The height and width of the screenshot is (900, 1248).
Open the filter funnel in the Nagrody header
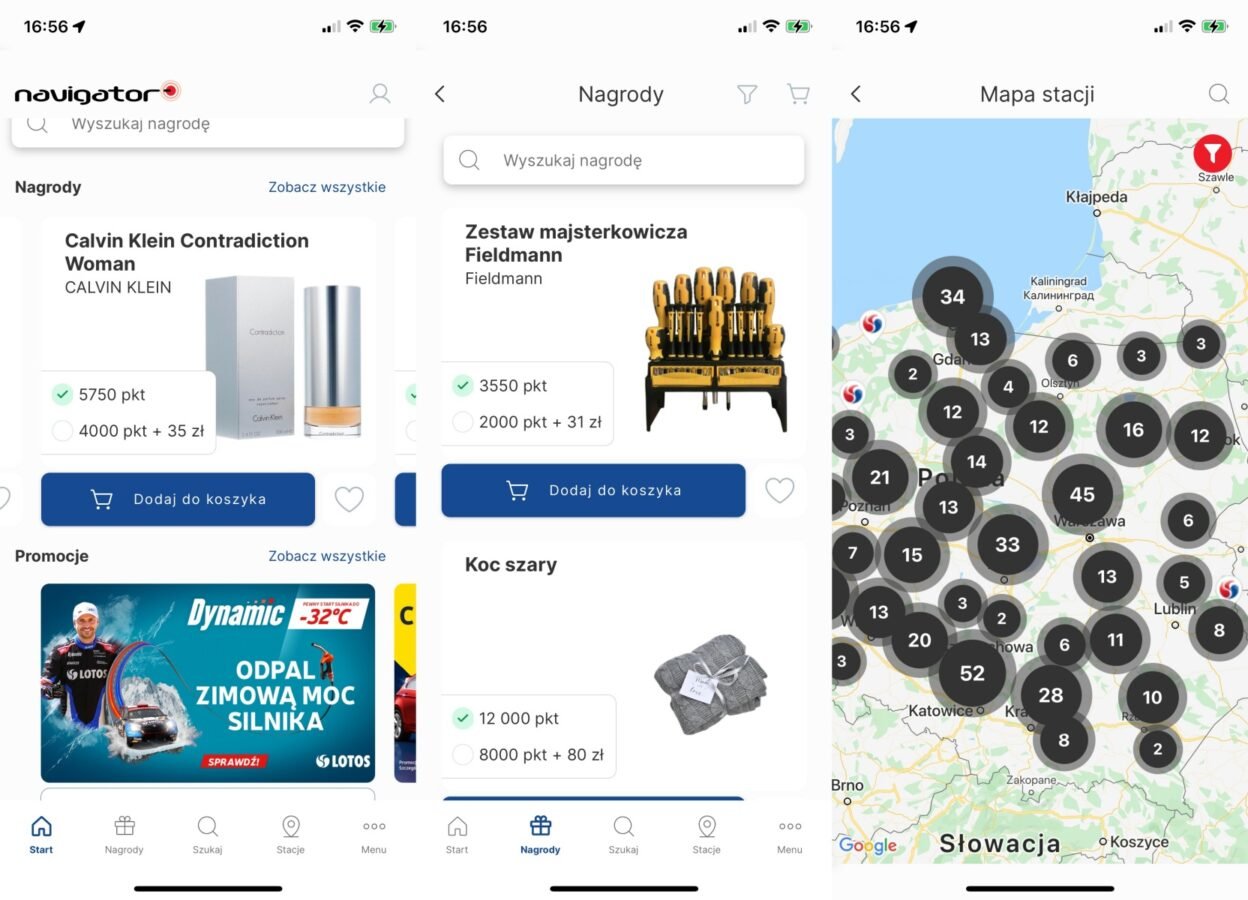[747, 94]
